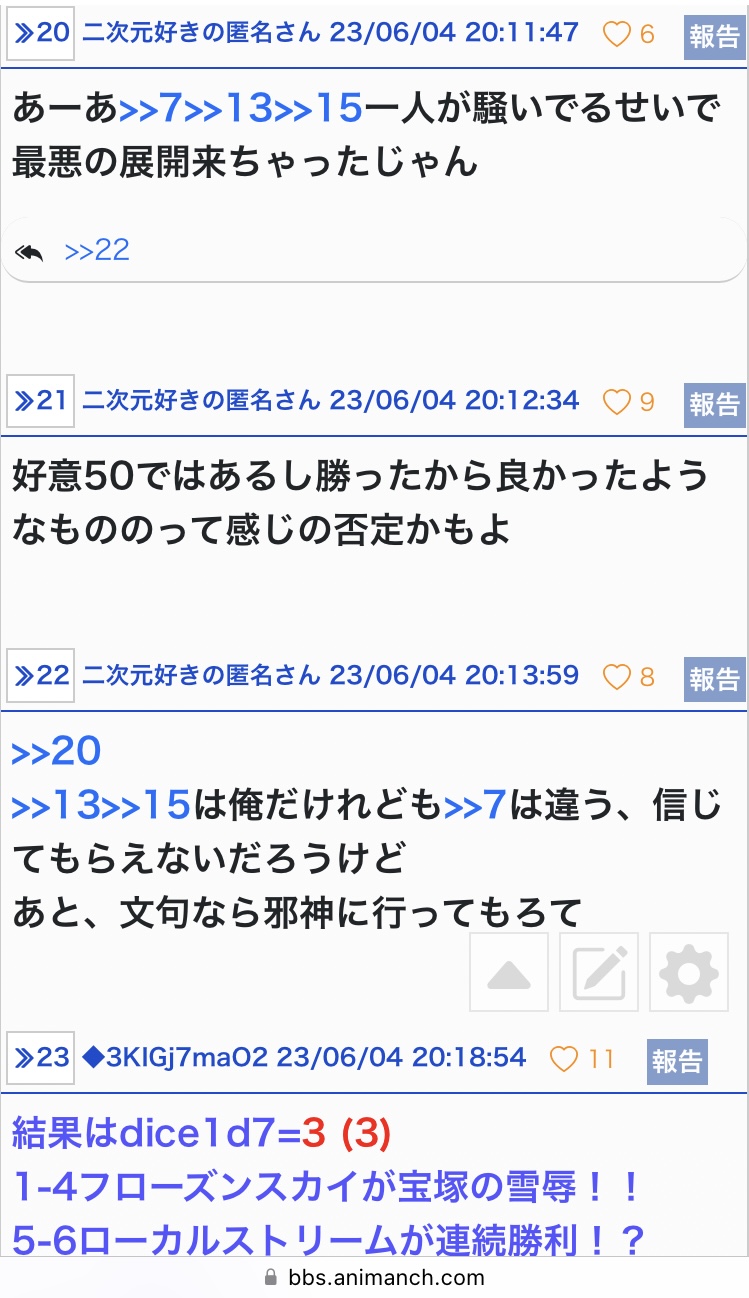749x1298 pixels.
Task: Report post 20 using 報告
Action: [x=714, y=37]
